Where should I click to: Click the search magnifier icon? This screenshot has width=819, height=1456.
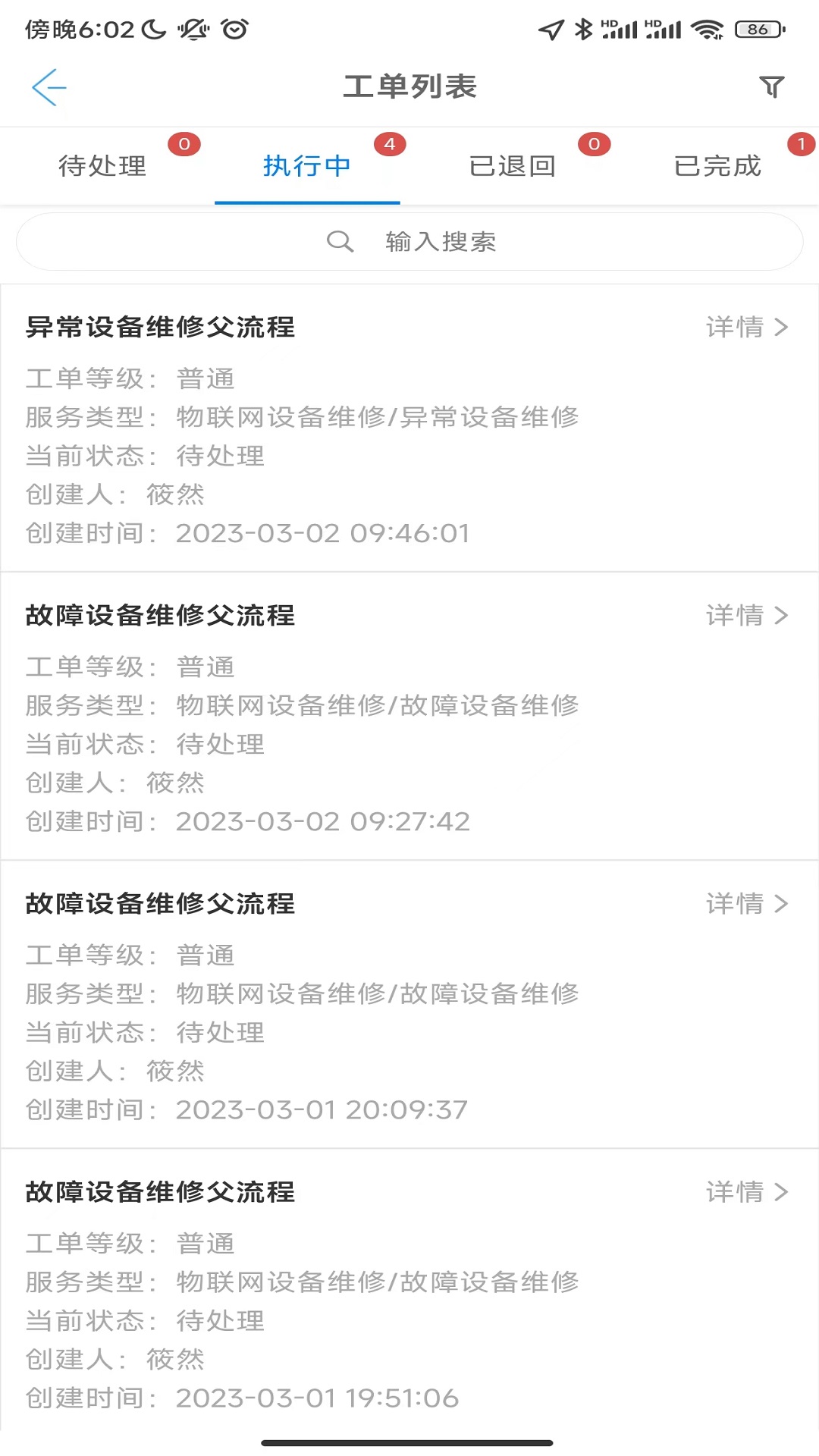pos(340,242)
